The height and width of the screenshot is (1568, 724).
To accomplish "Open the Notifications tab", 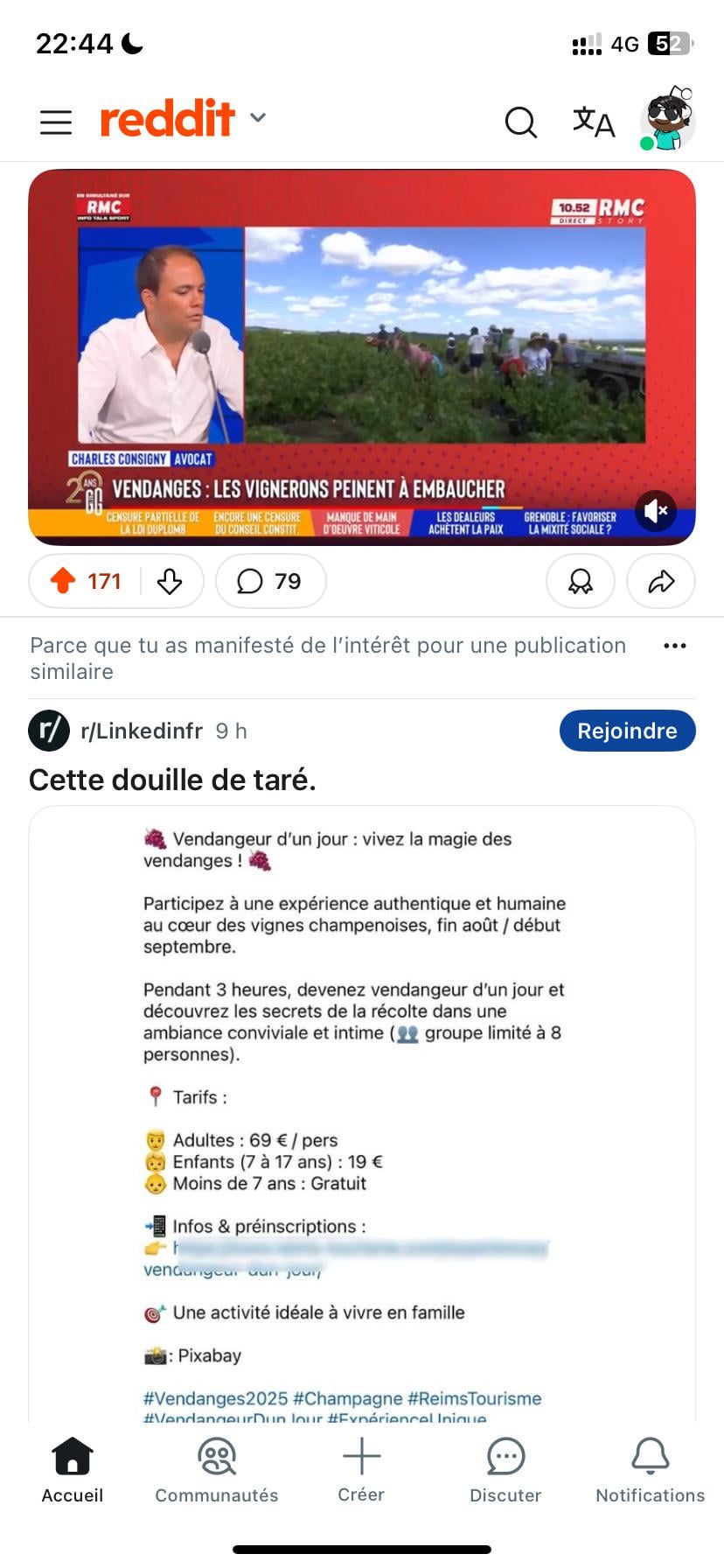I will pos(651,1470).
